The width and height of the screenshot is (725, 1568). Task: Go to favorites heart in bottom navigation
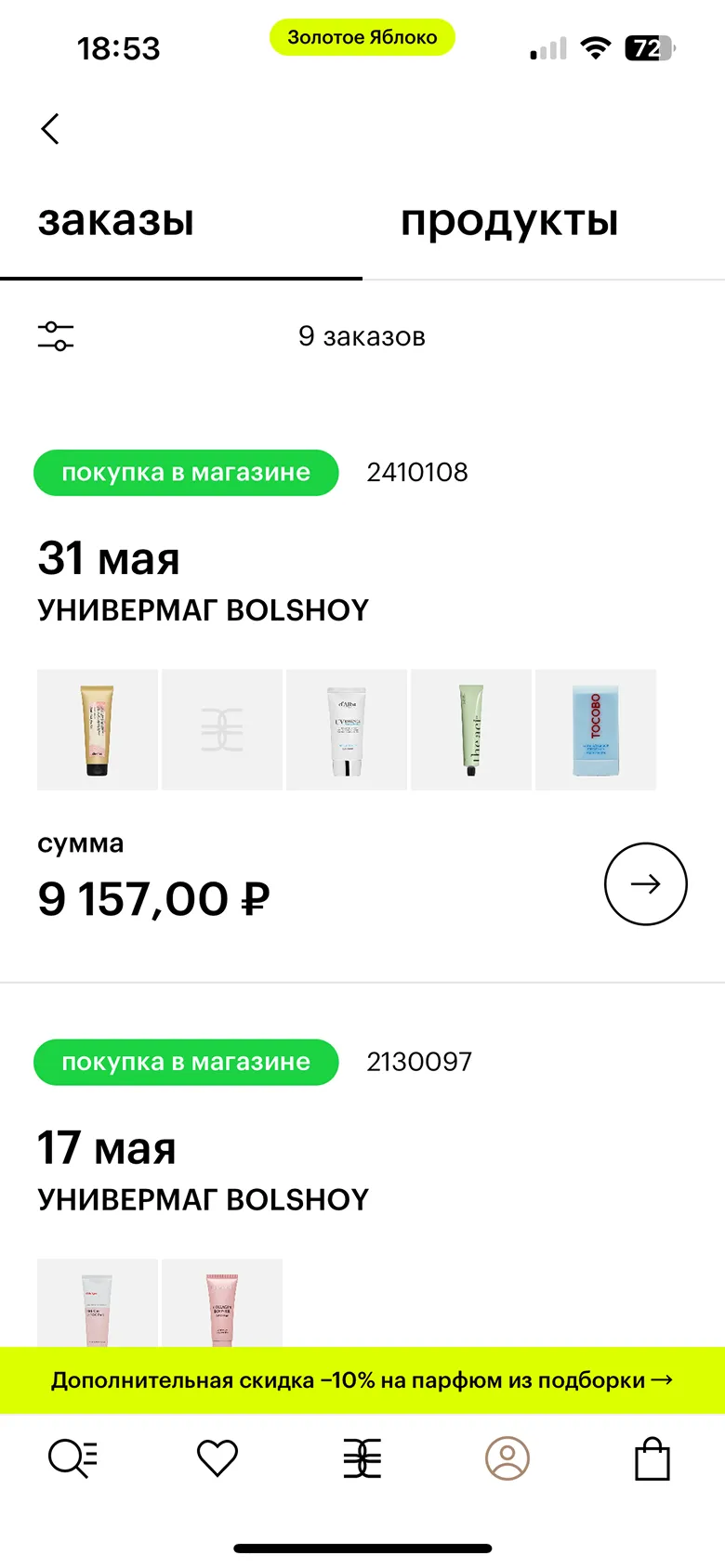tap(217, 1458)
